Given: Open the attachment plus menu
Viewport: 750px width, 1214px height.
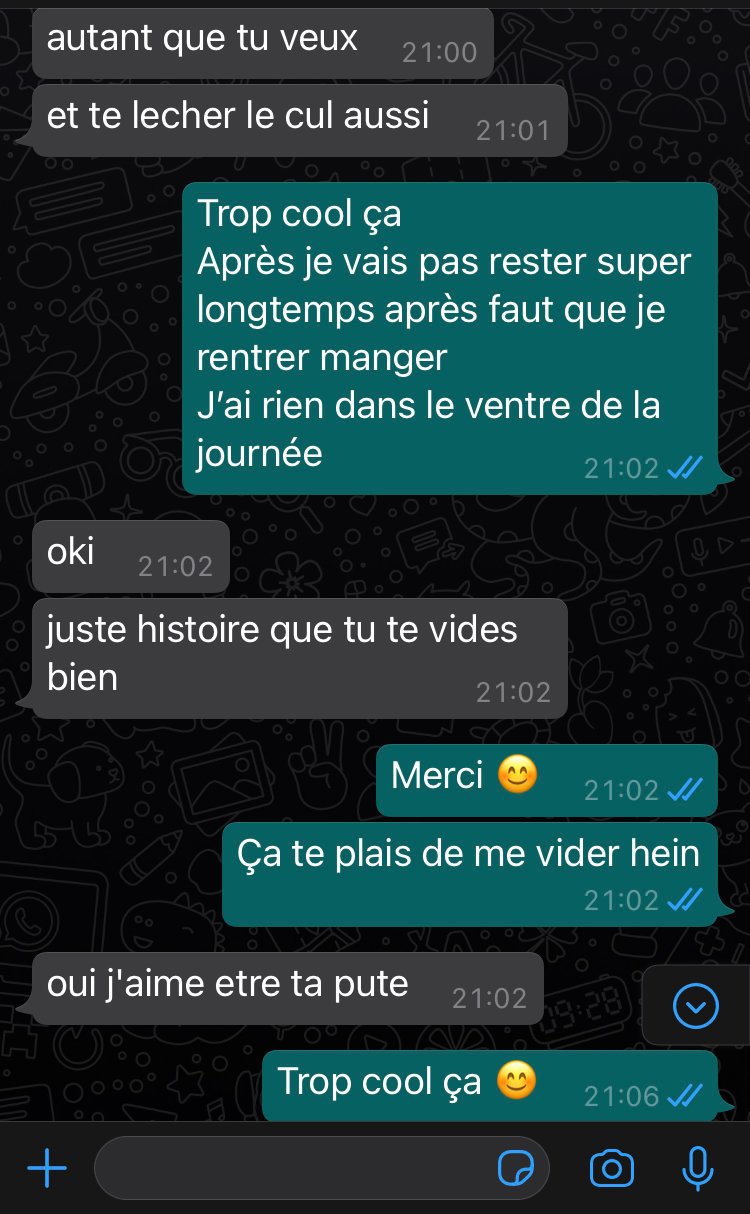Looking at the screenshot, I should coord(46,1167).
